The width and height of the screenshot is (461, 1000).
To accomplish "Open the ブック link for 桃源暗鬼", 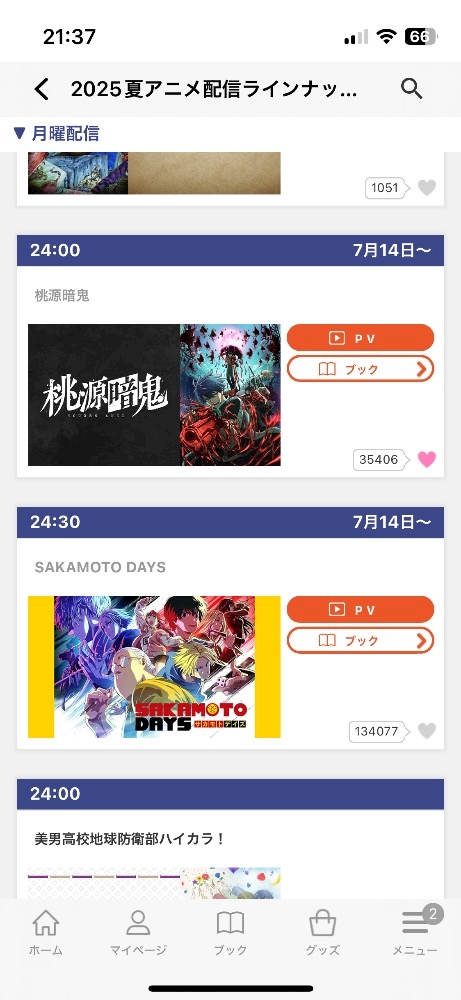I will [x=360, y=369].
